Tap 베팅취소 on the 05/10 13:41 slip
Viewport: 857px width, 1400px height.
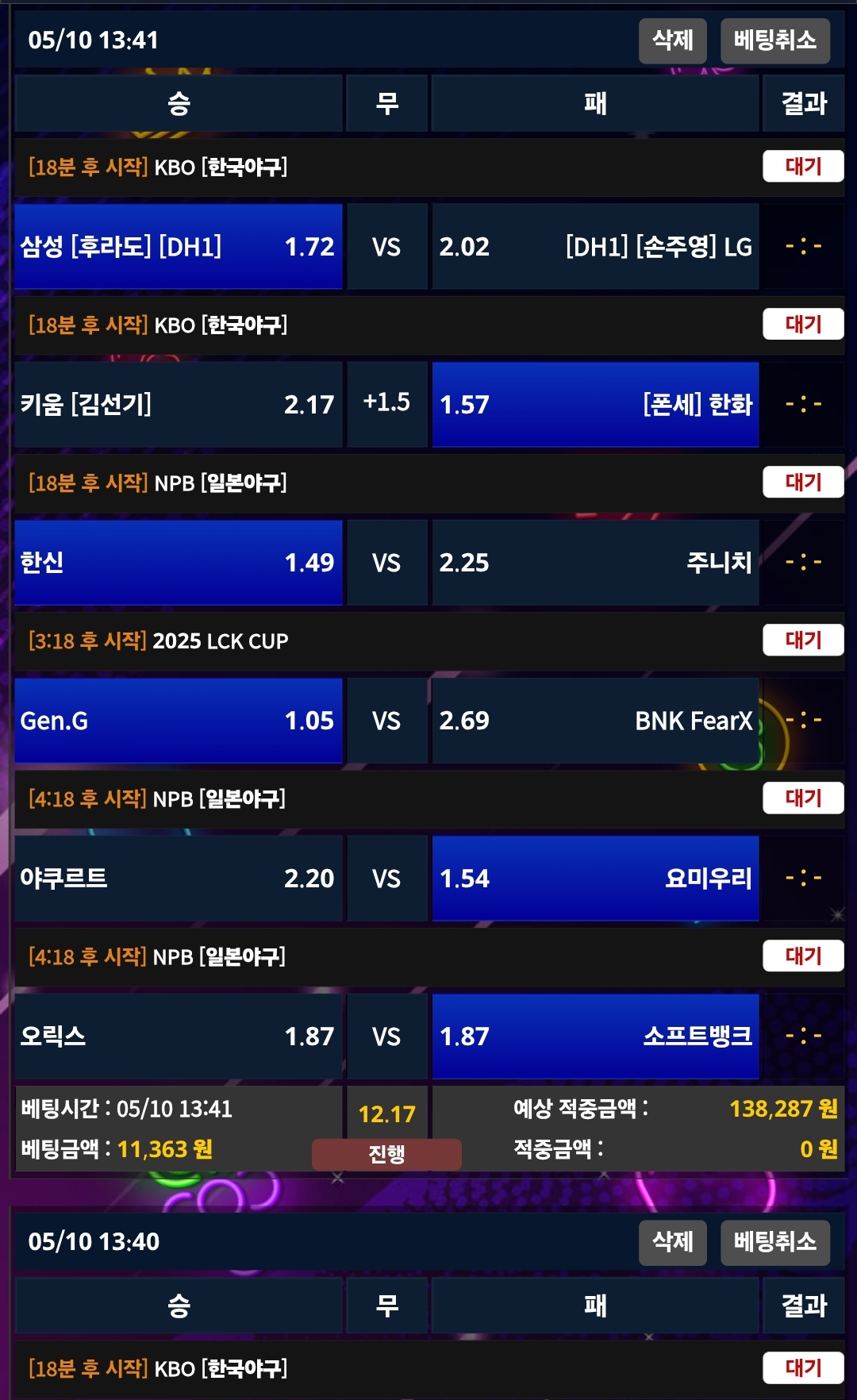coord(774,40)
